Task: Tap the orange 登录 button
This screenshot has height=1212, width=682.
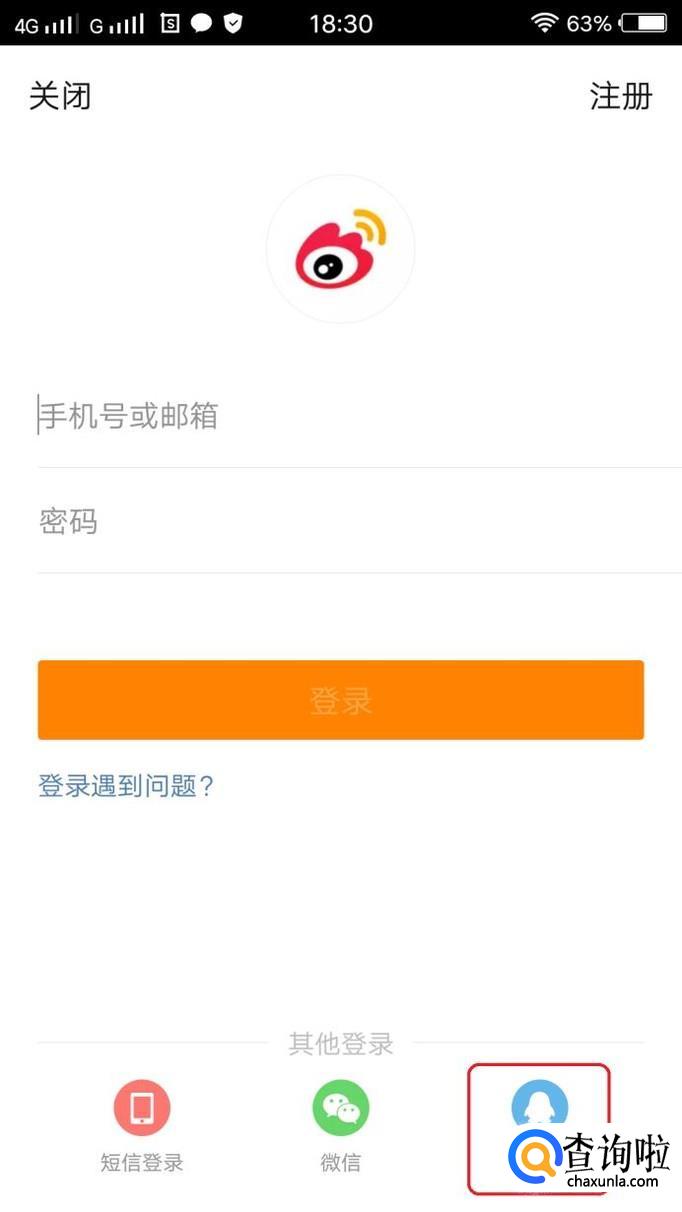Action: [x=341, y=700]
